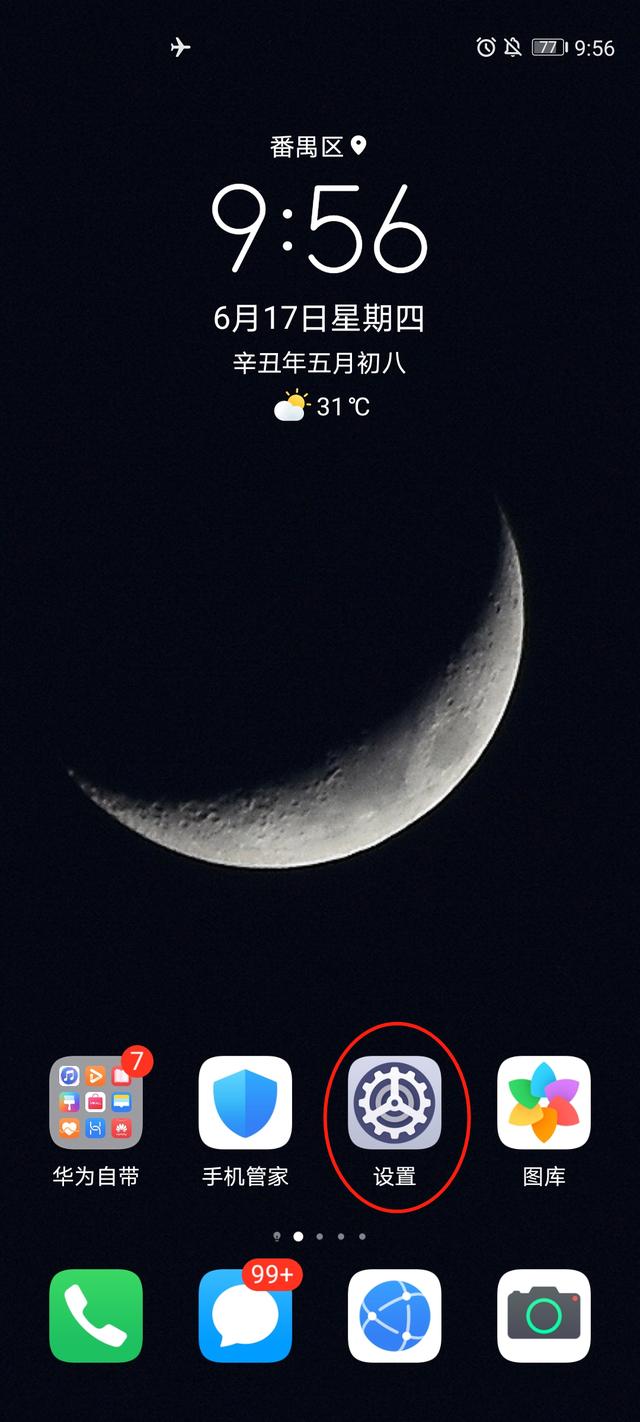Open the Messages app with 99+ badge

[245, 1315]
